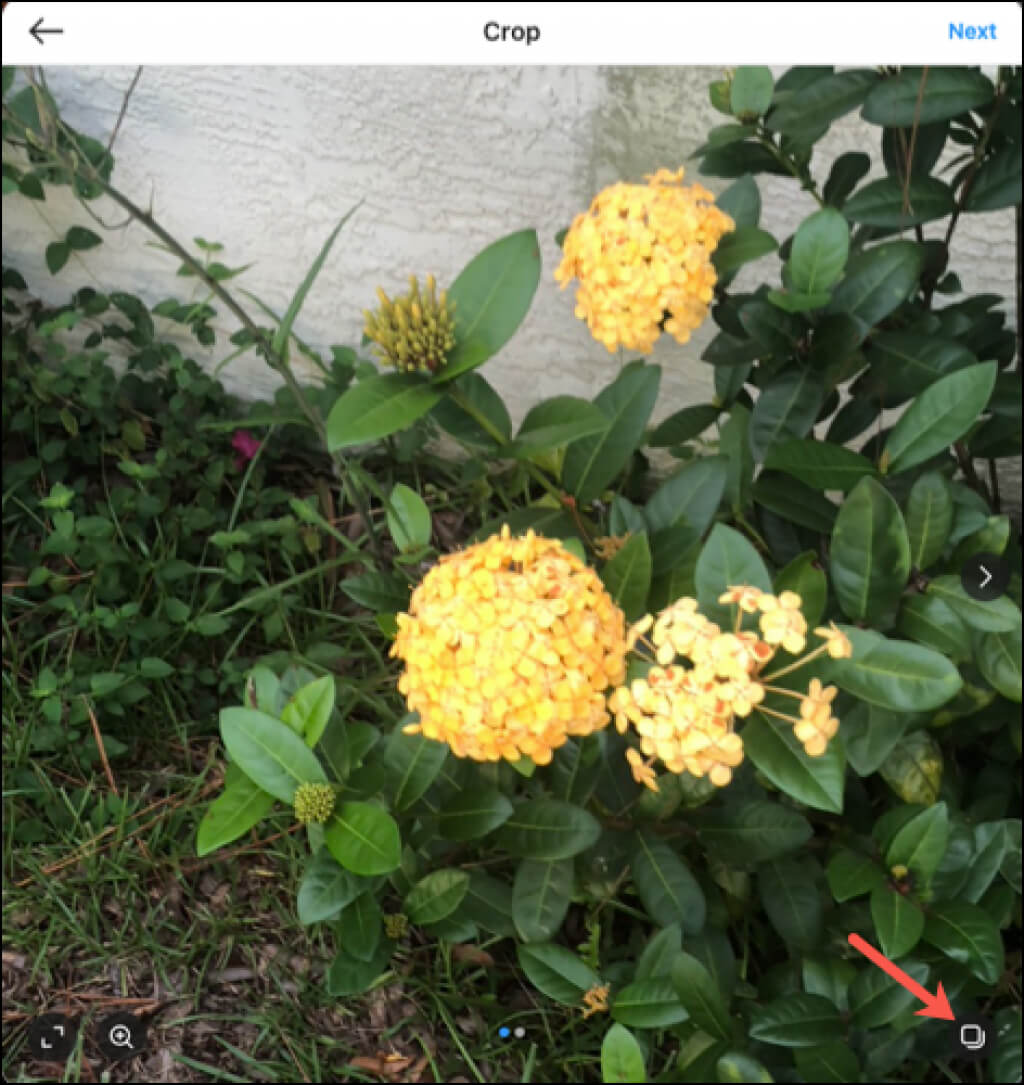Tap the carousel page indicator dots
The width and height of the screenshot is (1024, 1085).
[511, 1032]
